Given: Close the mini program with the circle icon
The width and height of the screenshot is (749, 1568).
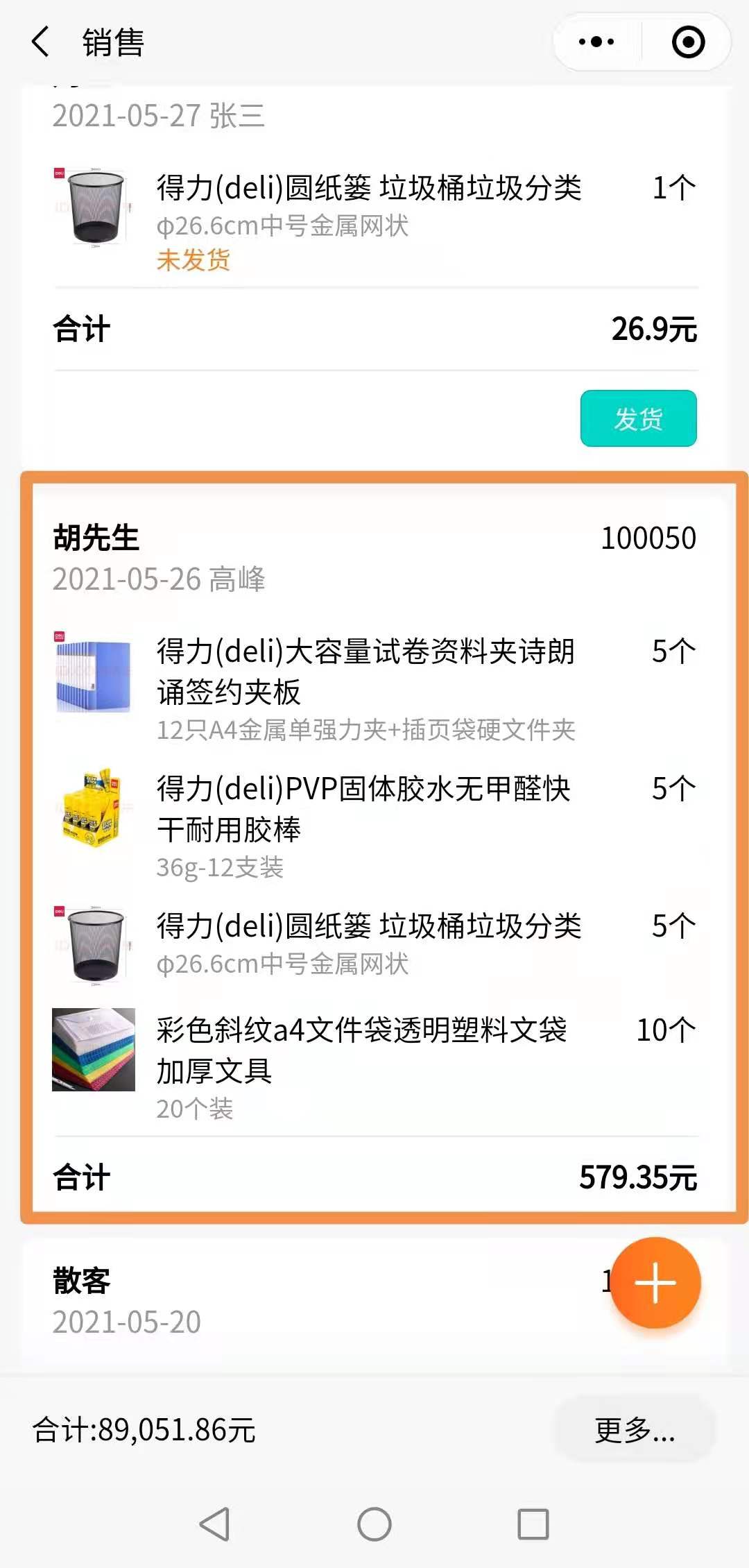Looking at the screenshot, I should point(688,42).
